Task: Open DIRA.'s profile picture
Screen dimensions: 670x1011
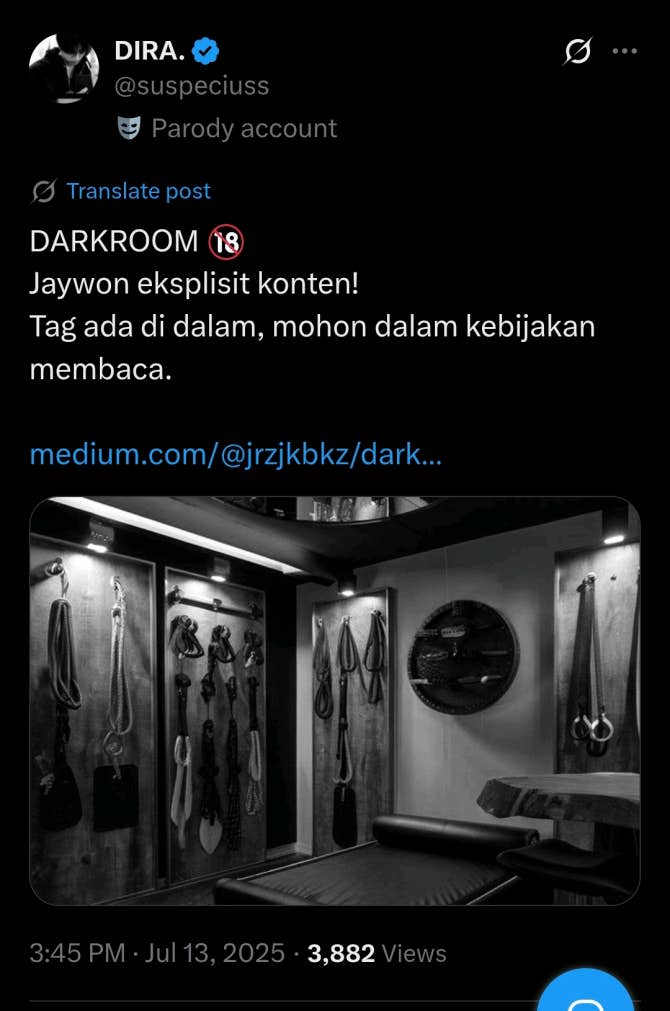Action: coord(64,69)
